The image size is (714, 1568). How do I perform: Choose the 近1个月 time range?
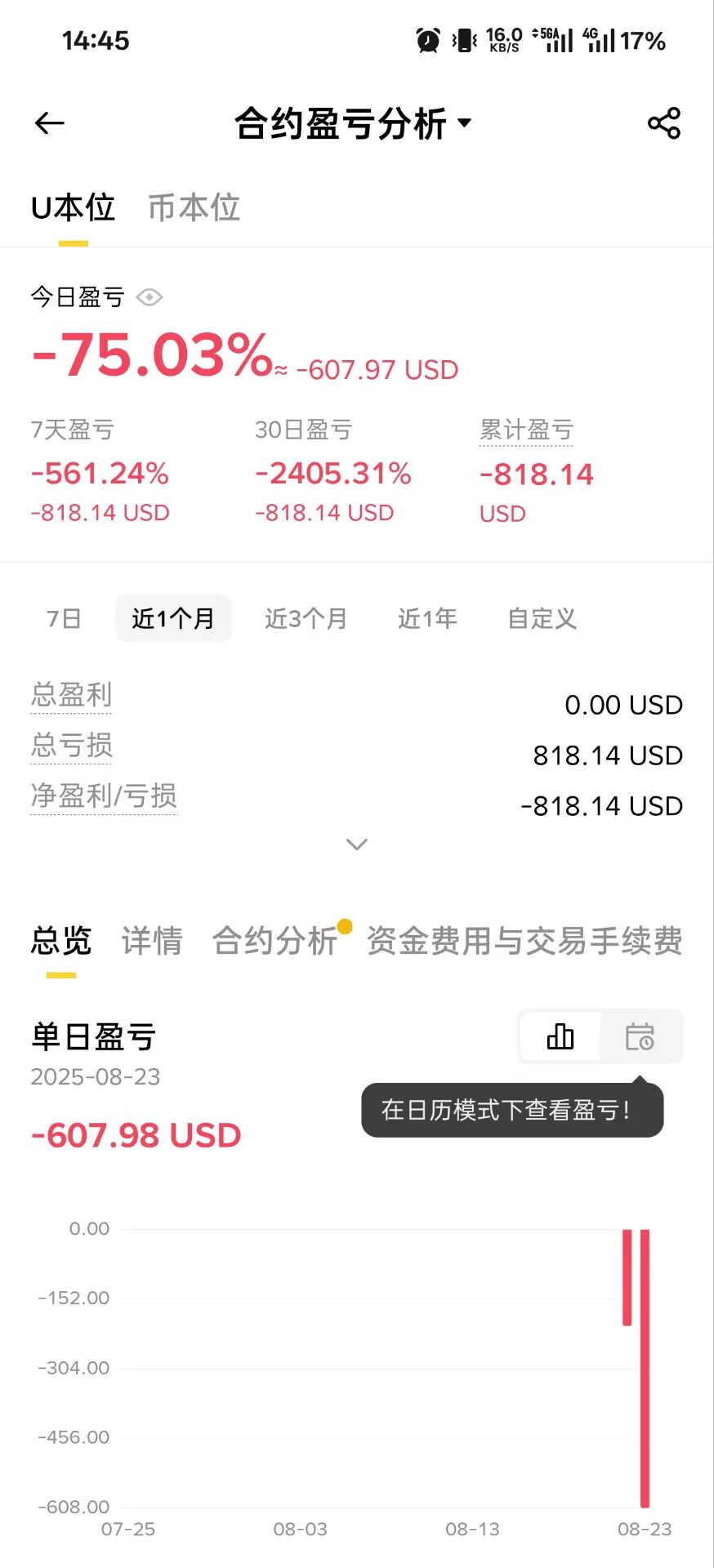pyautogui.click(x=173, y=619)
